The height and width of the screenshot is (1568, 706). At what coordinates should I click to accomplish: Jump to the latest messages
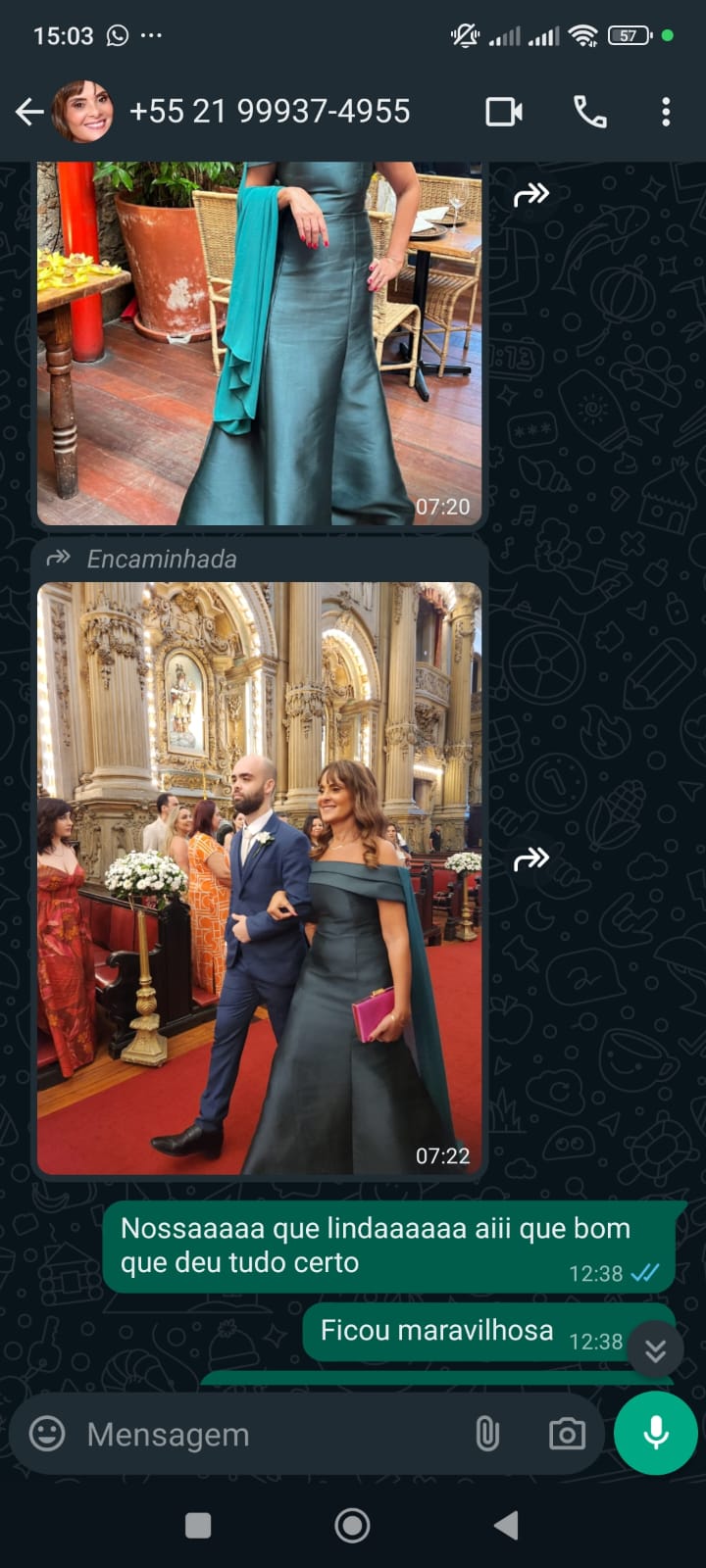coord(655,1351)
